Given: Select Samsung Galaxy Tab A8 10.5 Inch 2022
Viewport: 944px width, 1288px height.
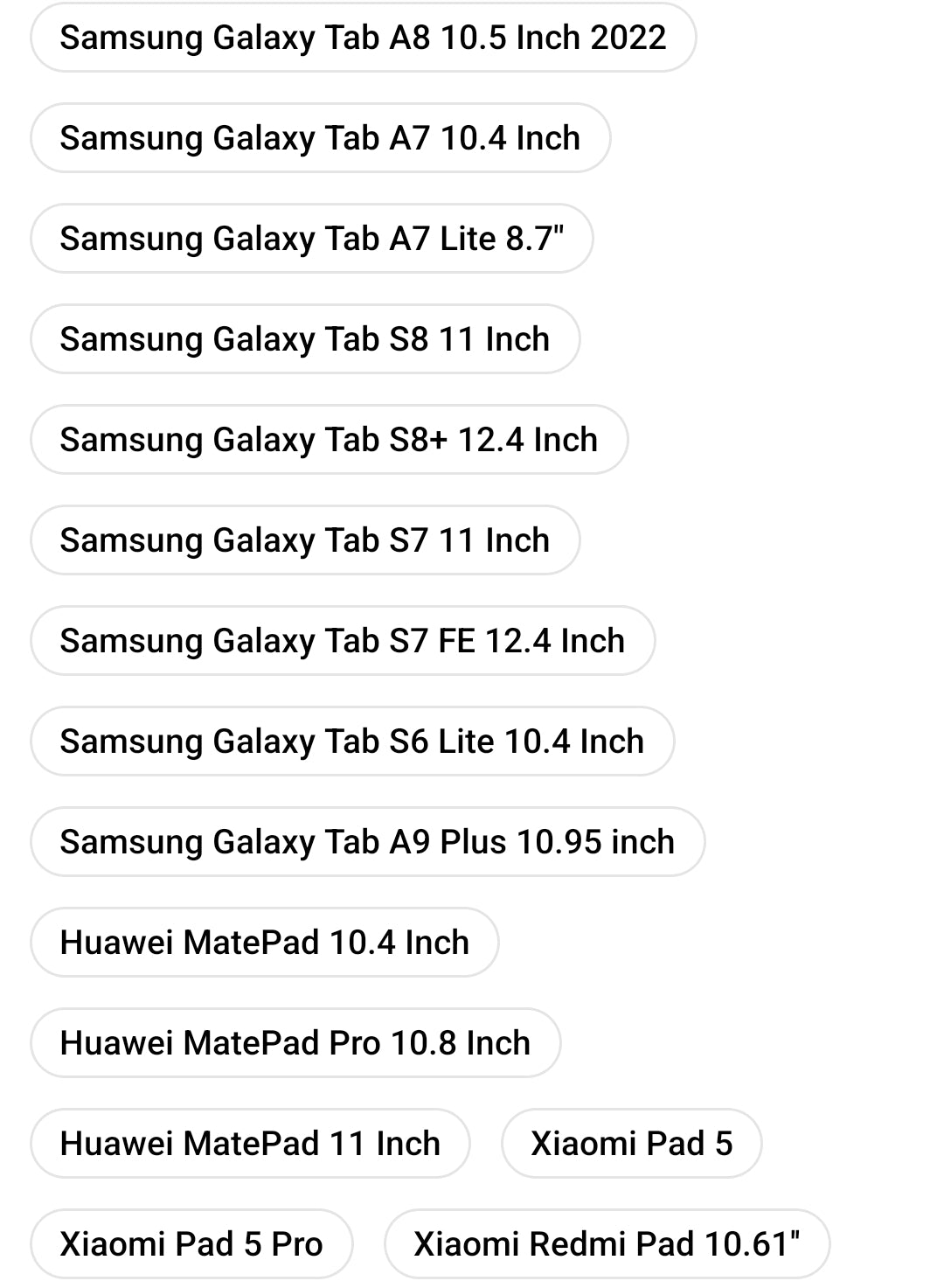Looking at the screenshot, I should click(x=363, y=38).
